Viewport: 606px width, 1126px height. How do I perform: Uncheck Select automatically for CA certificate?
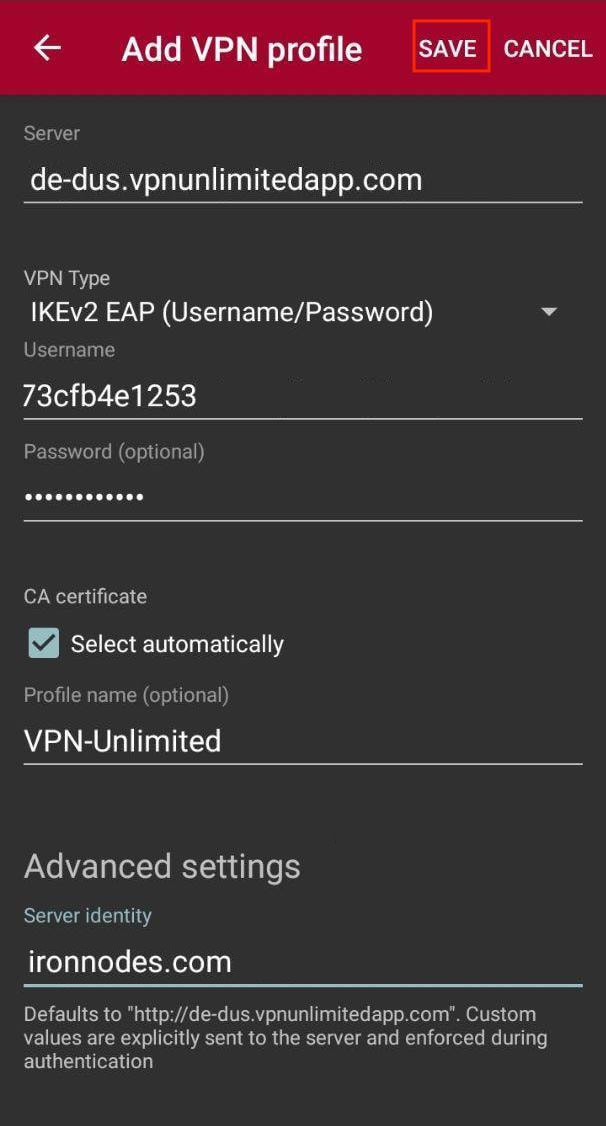pos(44,644)
